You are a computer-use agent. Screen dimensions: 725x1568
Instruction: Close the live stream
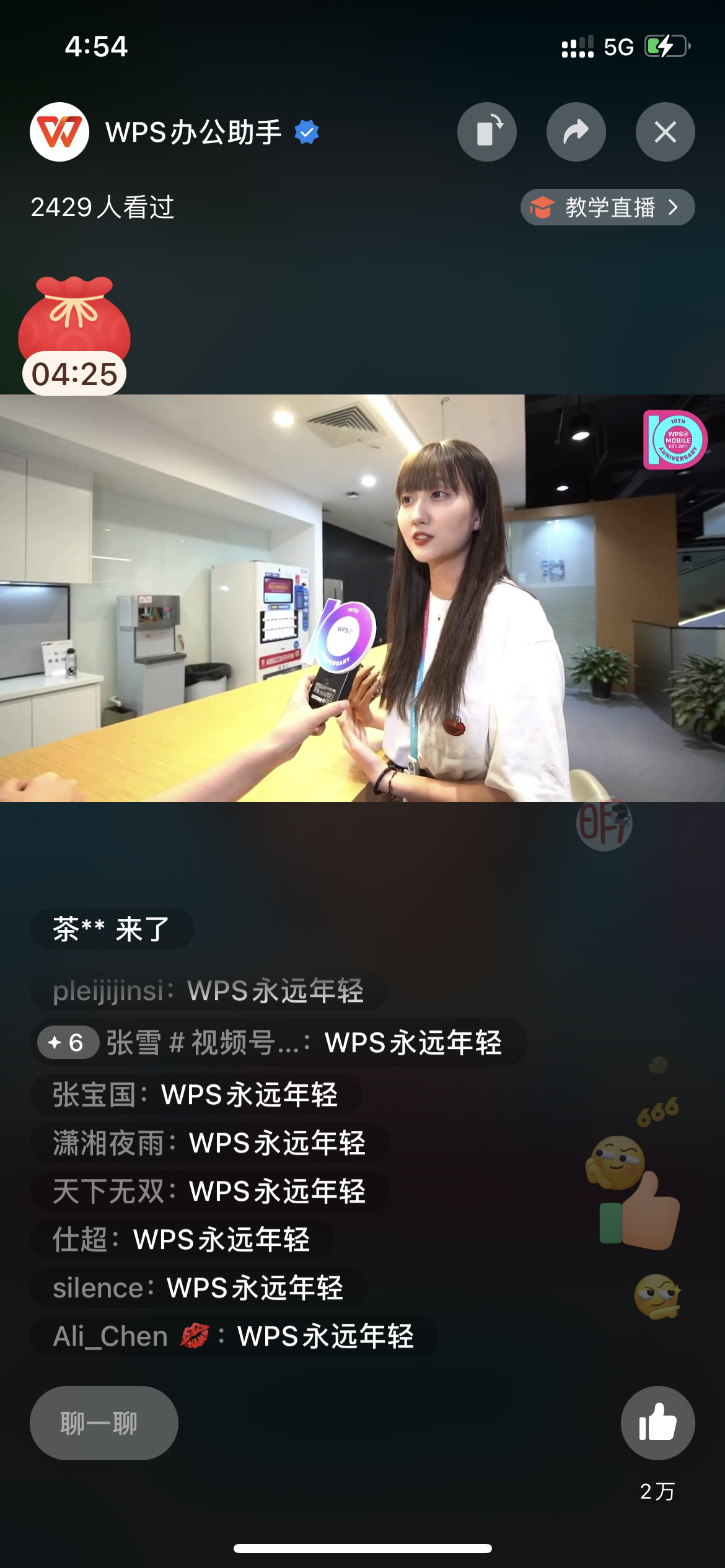pos(665,132)
